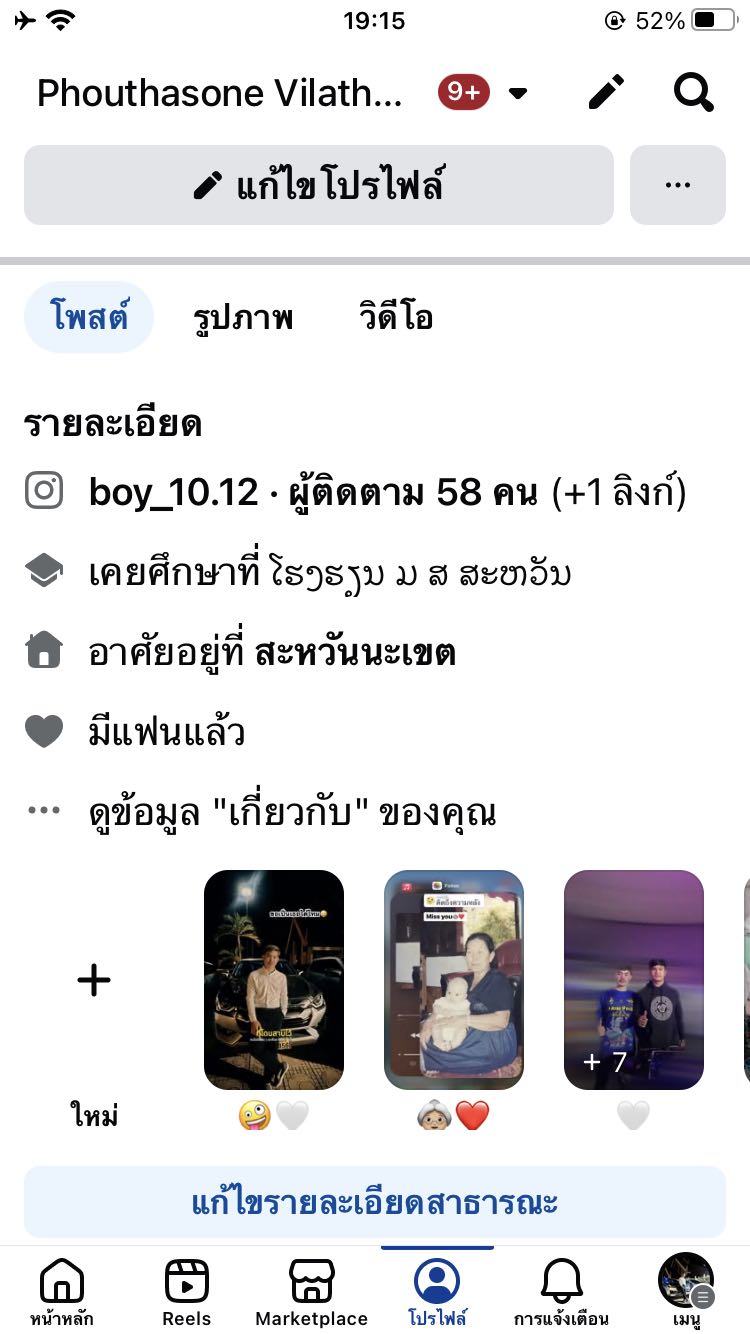
Task: Open the highlight showing +7
Action: (634, 980)
